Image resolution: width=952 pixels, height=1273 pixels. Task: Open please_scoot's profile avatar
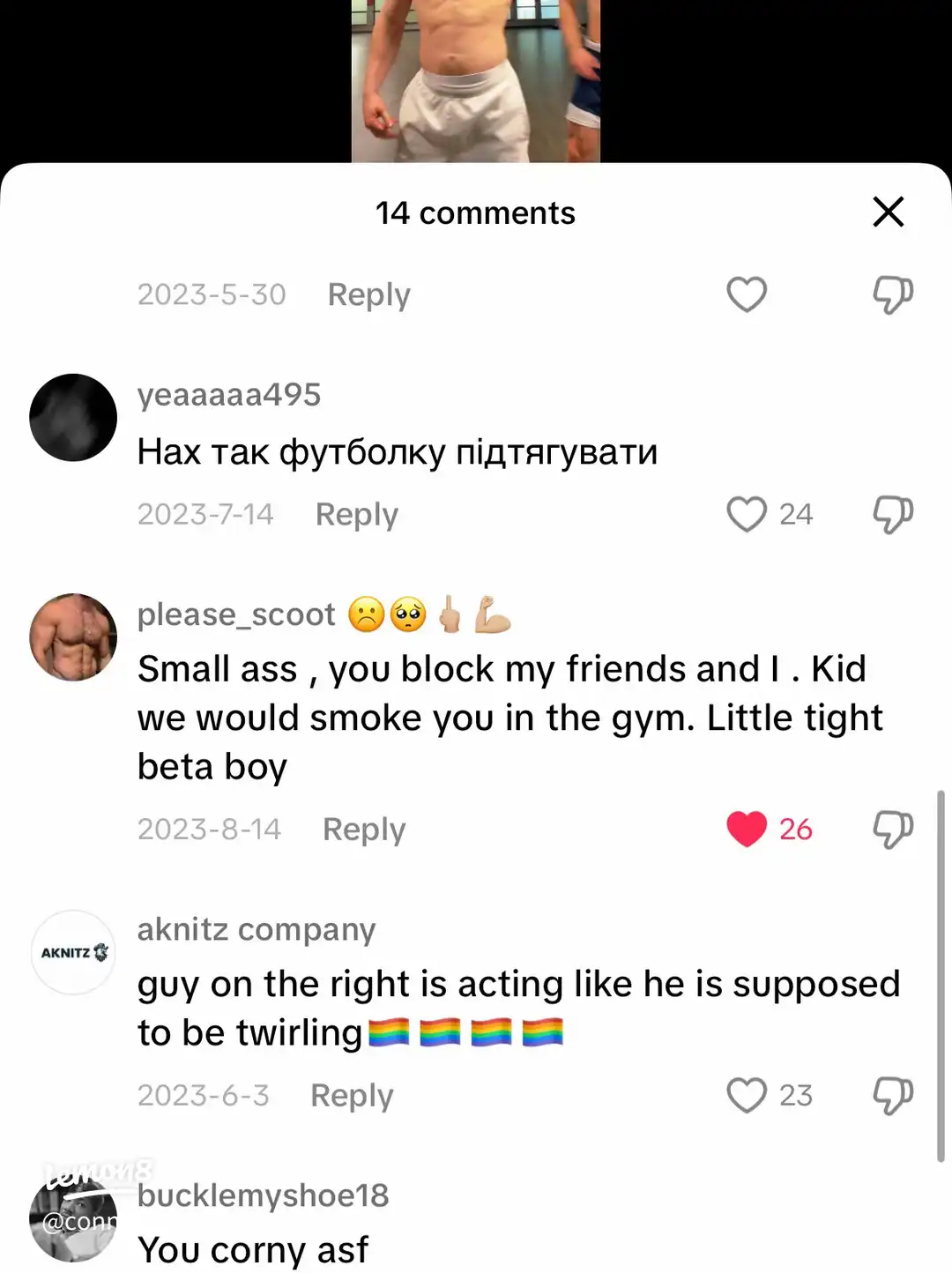point(73,636)
